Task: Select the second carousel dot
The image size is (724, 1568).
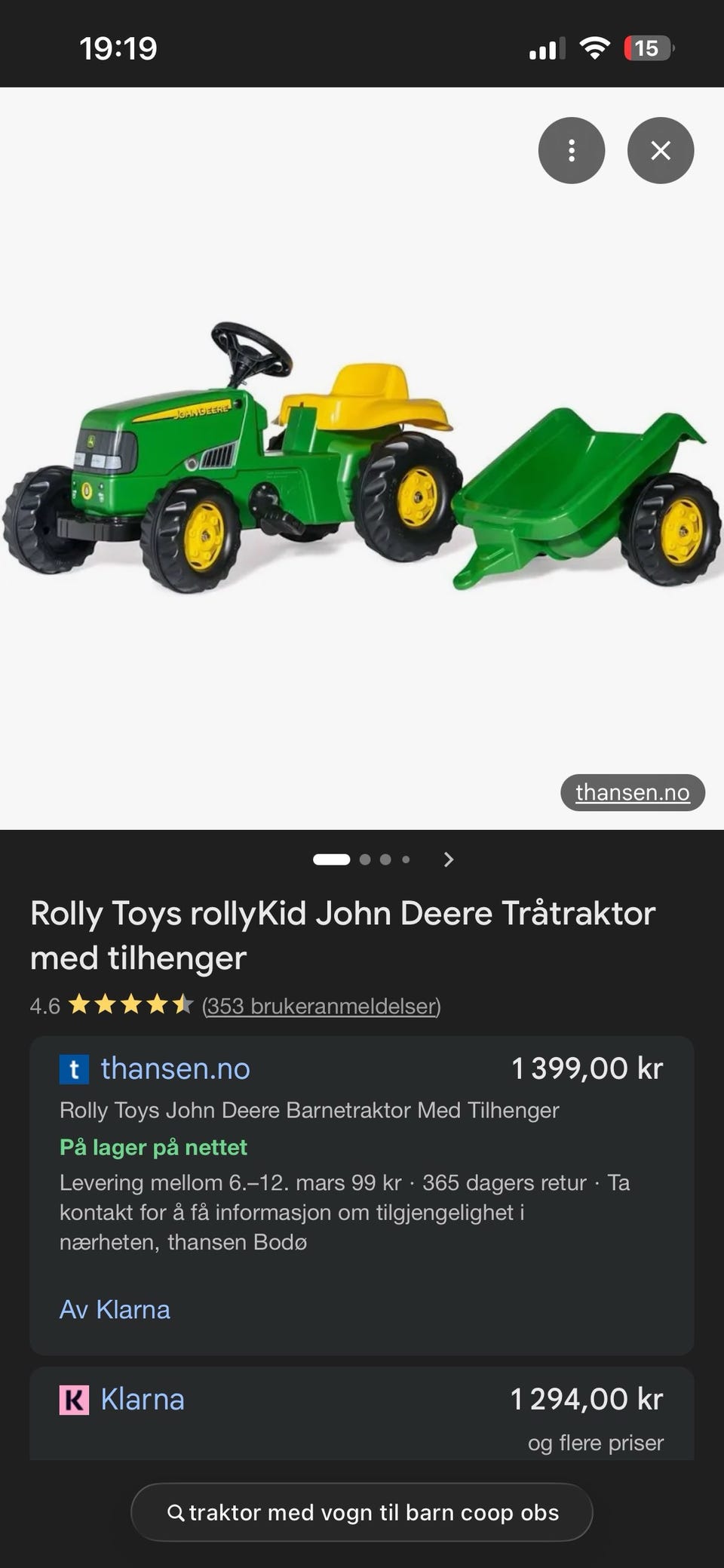Action: coord(364,859)
